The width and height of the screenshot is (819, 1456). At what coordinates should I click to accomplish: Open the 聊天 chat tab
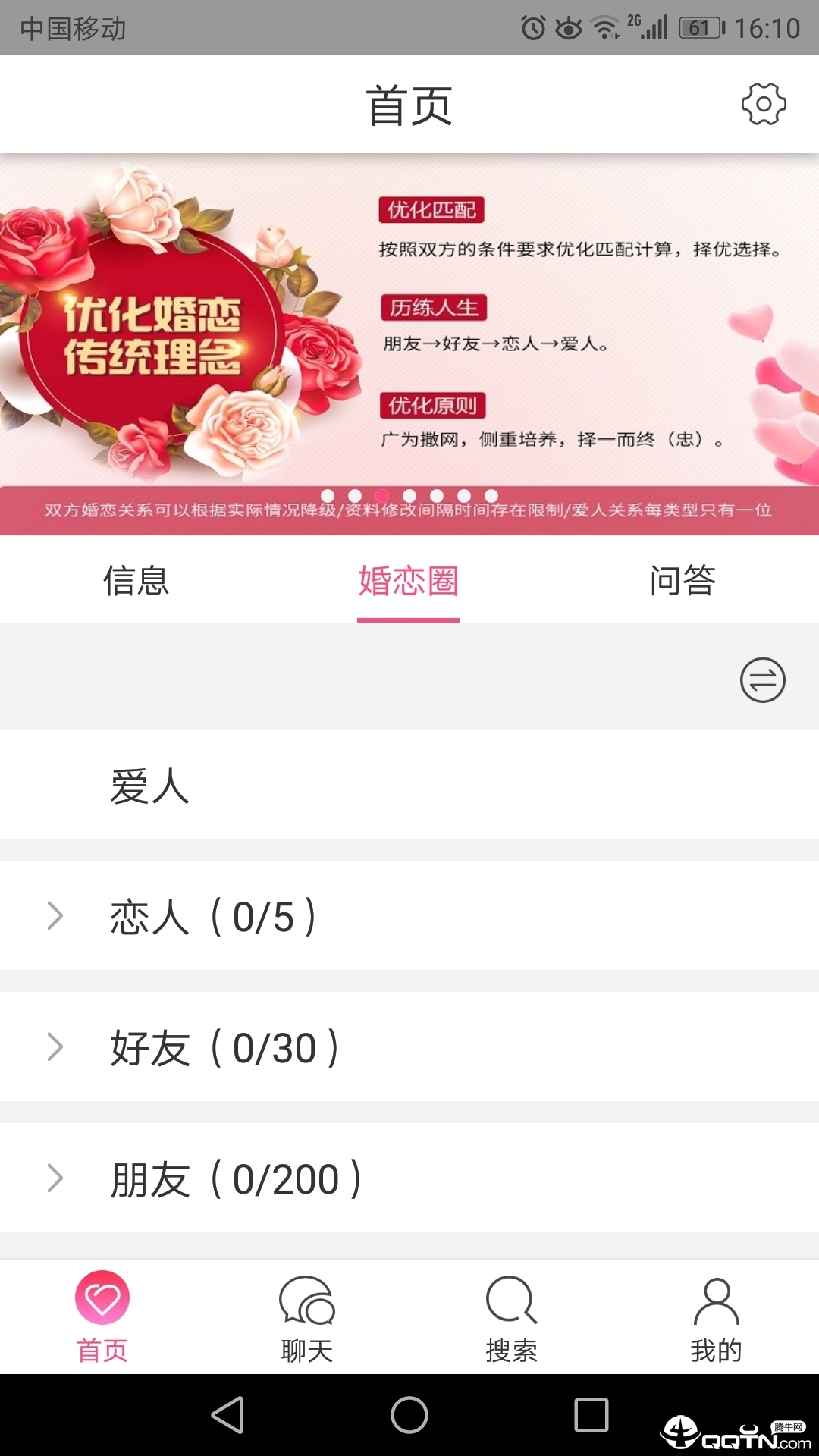(x=307, y=1317)
